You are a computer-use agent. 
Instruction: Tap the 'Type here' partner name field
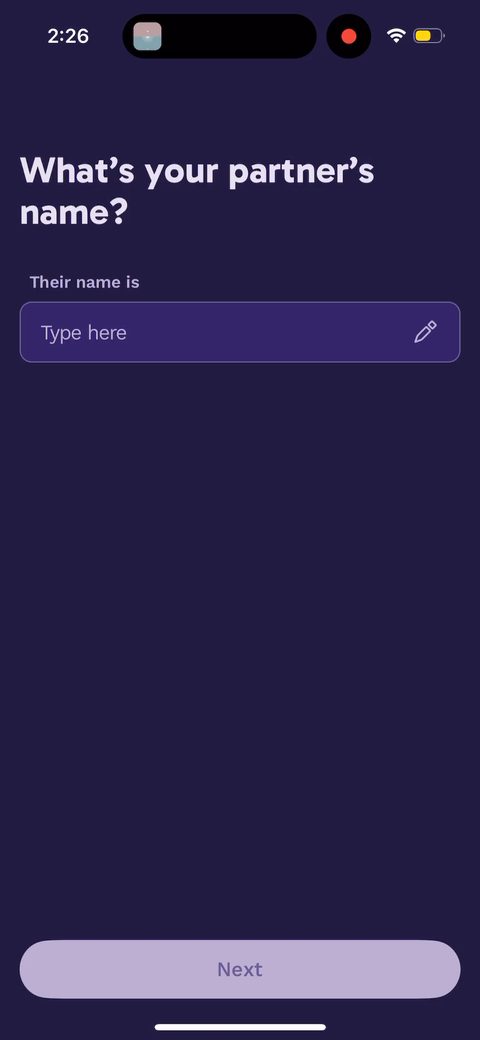pyautogui.click(x=239, y=332)
